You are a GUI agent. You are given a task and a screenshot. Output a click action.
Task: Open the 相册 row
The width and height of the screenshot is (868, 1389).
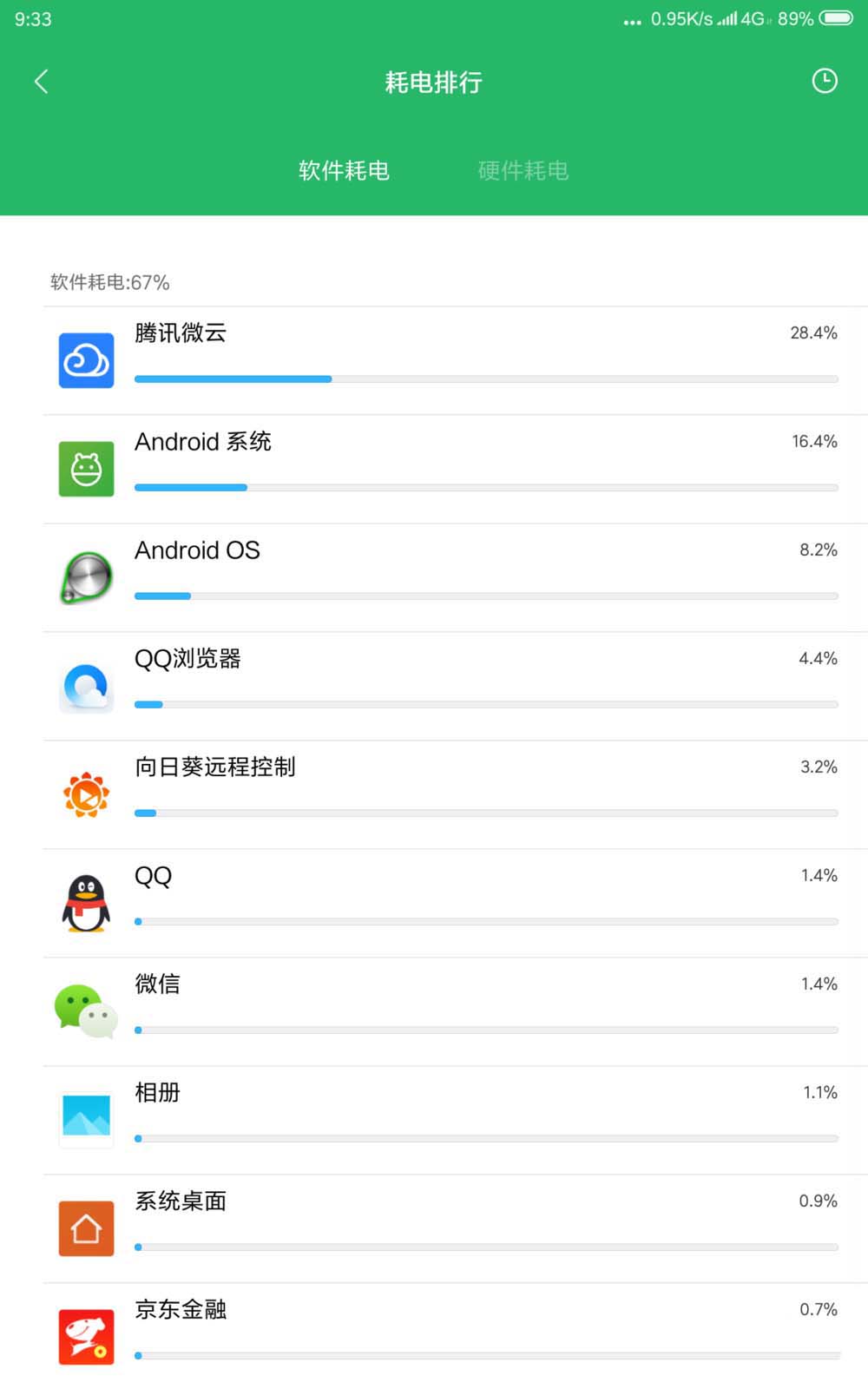pyautogui.click(x=455, y=1120)
